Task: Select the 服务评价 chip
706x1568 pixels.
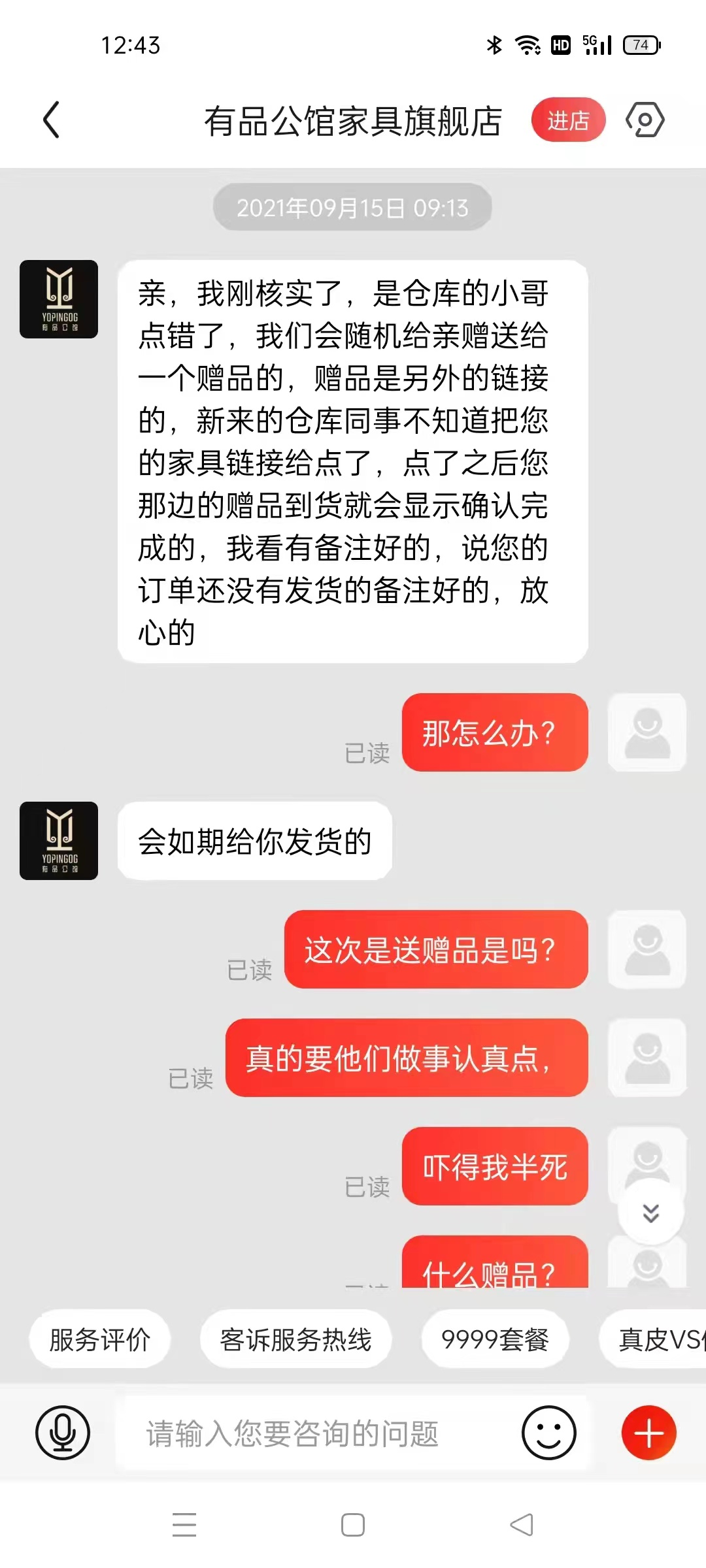Action: [100, 1339]
